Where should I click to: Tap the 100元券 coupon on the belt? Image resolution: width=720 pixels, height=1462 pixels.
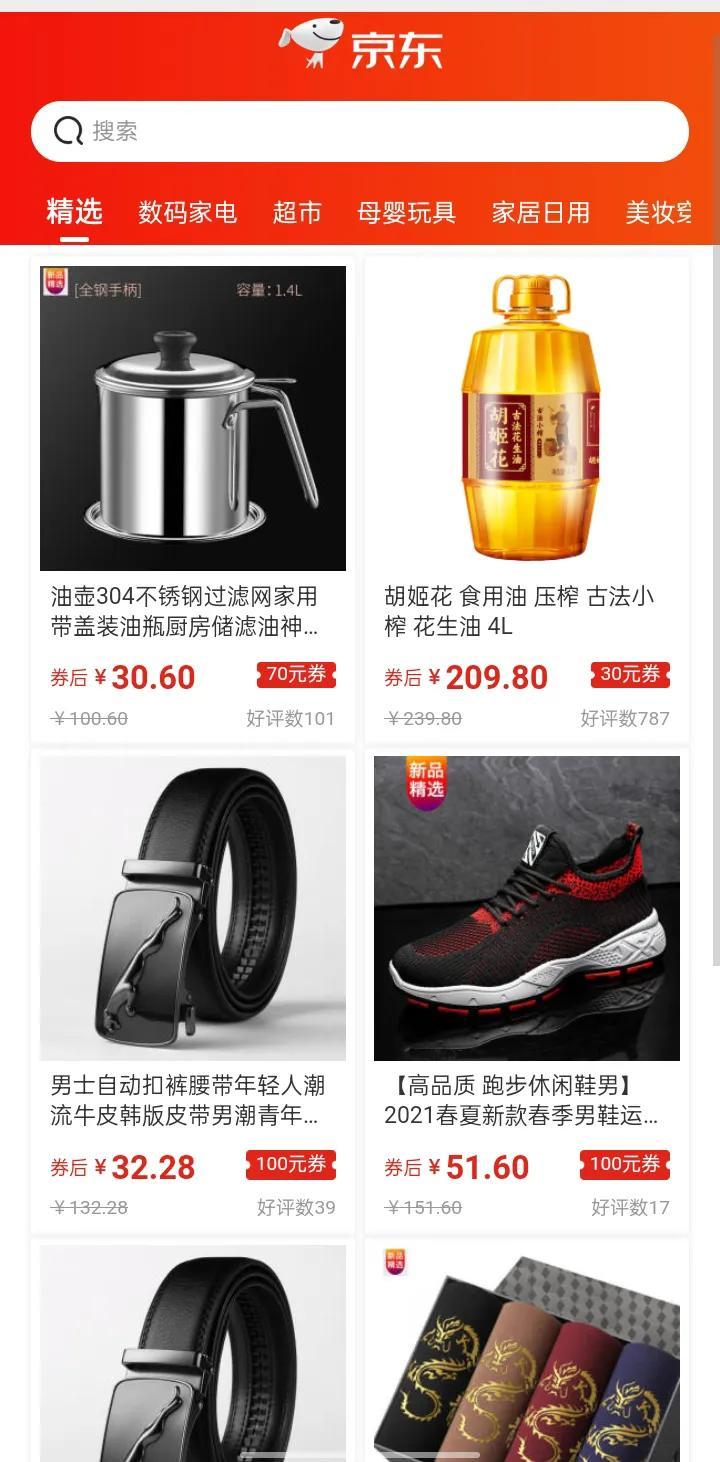[x=291, y=1164]
